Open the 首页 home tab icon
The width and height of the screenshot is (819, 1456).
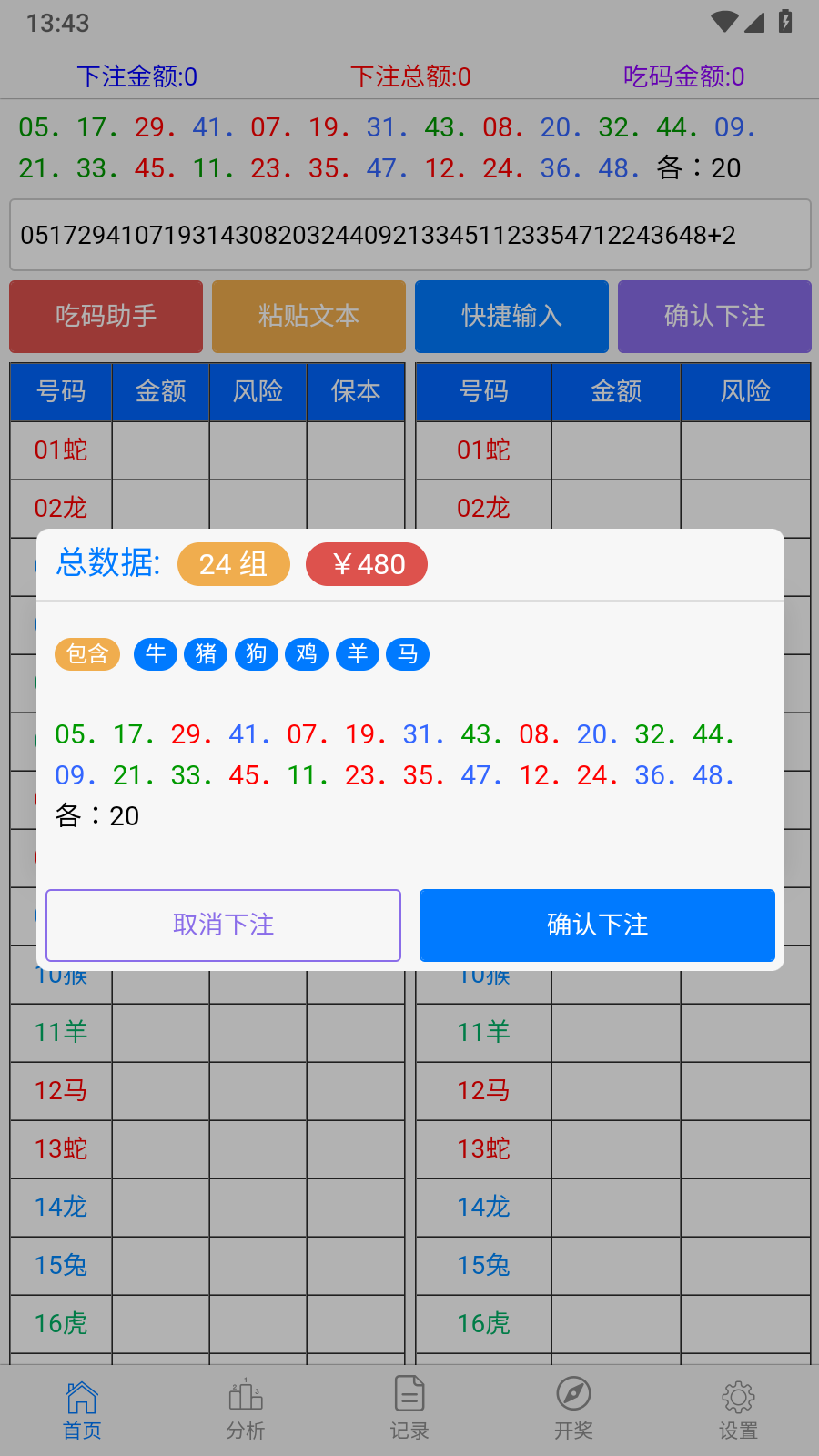click(81, 1406)
